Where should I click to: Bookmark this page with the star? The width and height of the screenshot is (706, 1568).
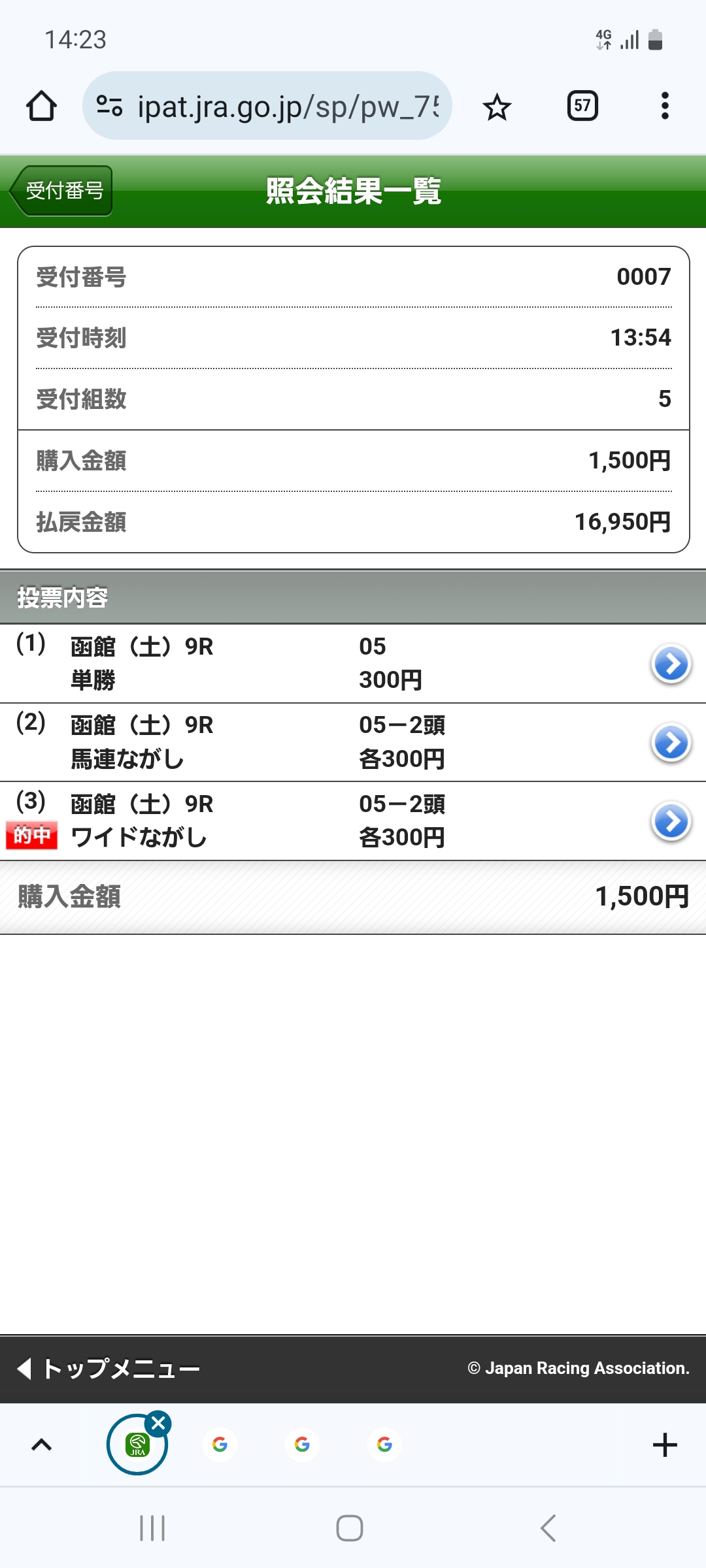(x=497, y=106)
